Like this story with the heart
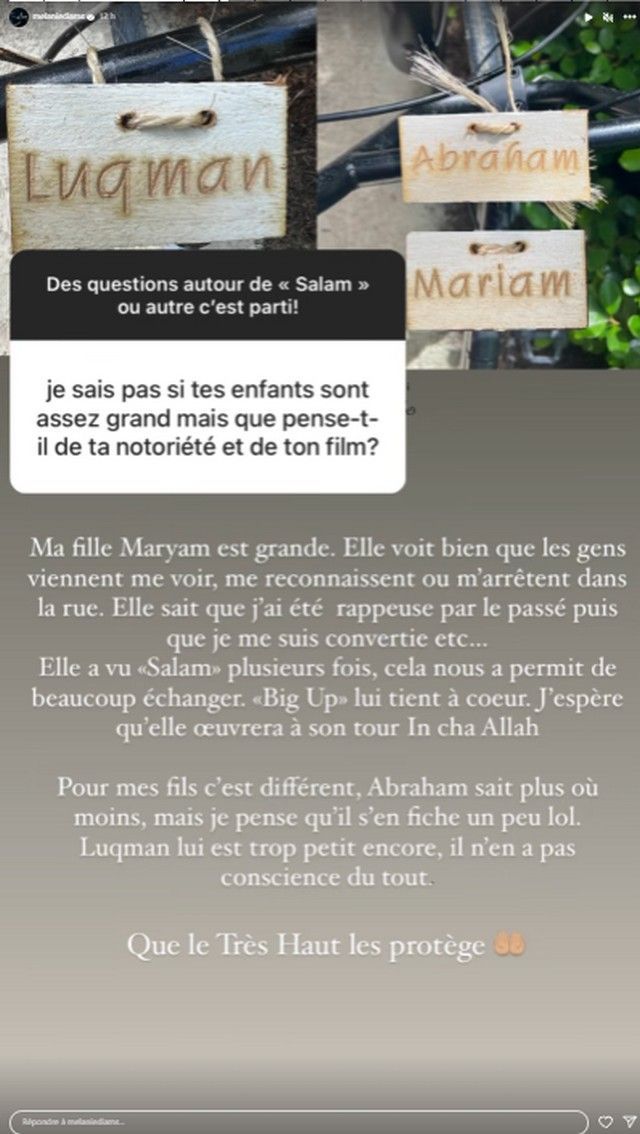640x1134 pixels. (605, 1121)
